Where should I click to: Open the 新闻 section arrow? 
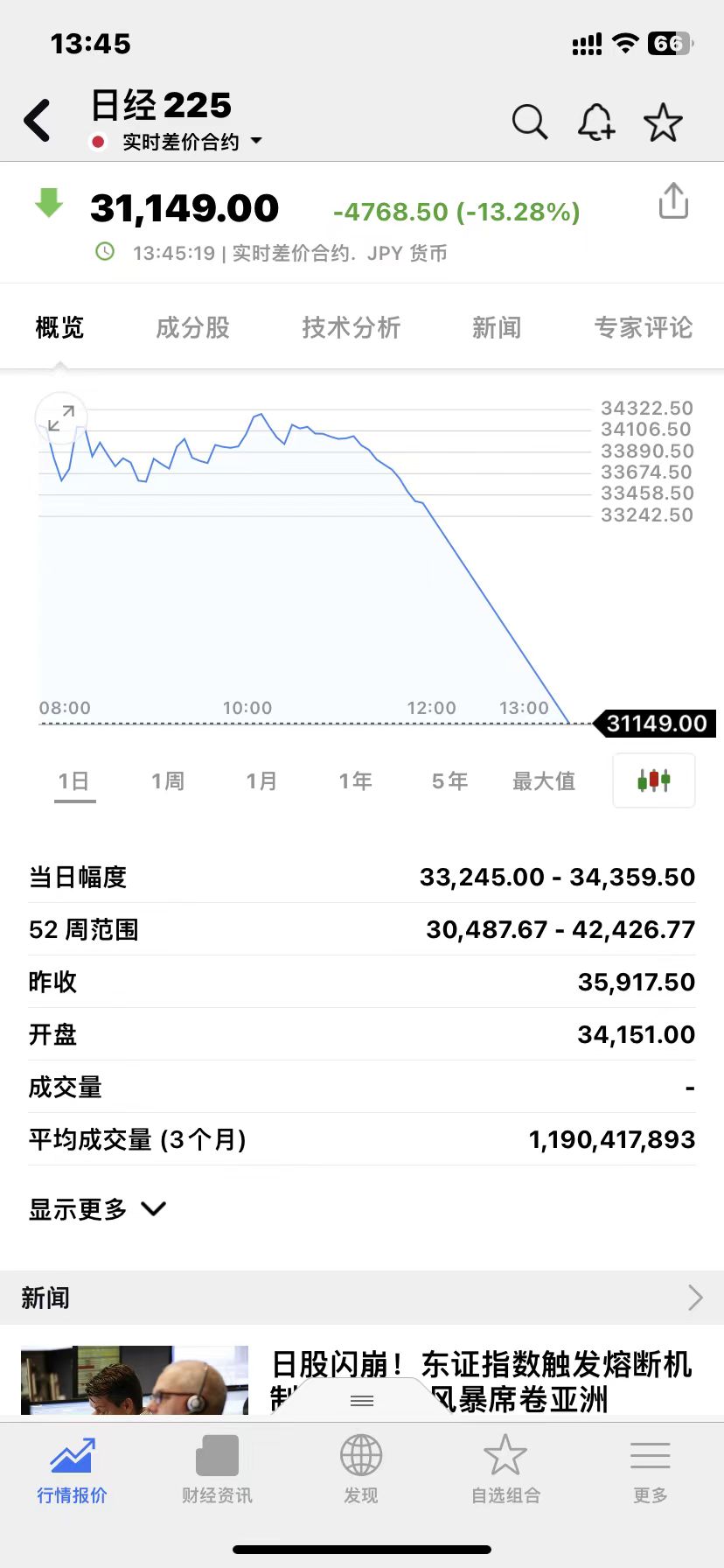click(x=695, y=1298)
